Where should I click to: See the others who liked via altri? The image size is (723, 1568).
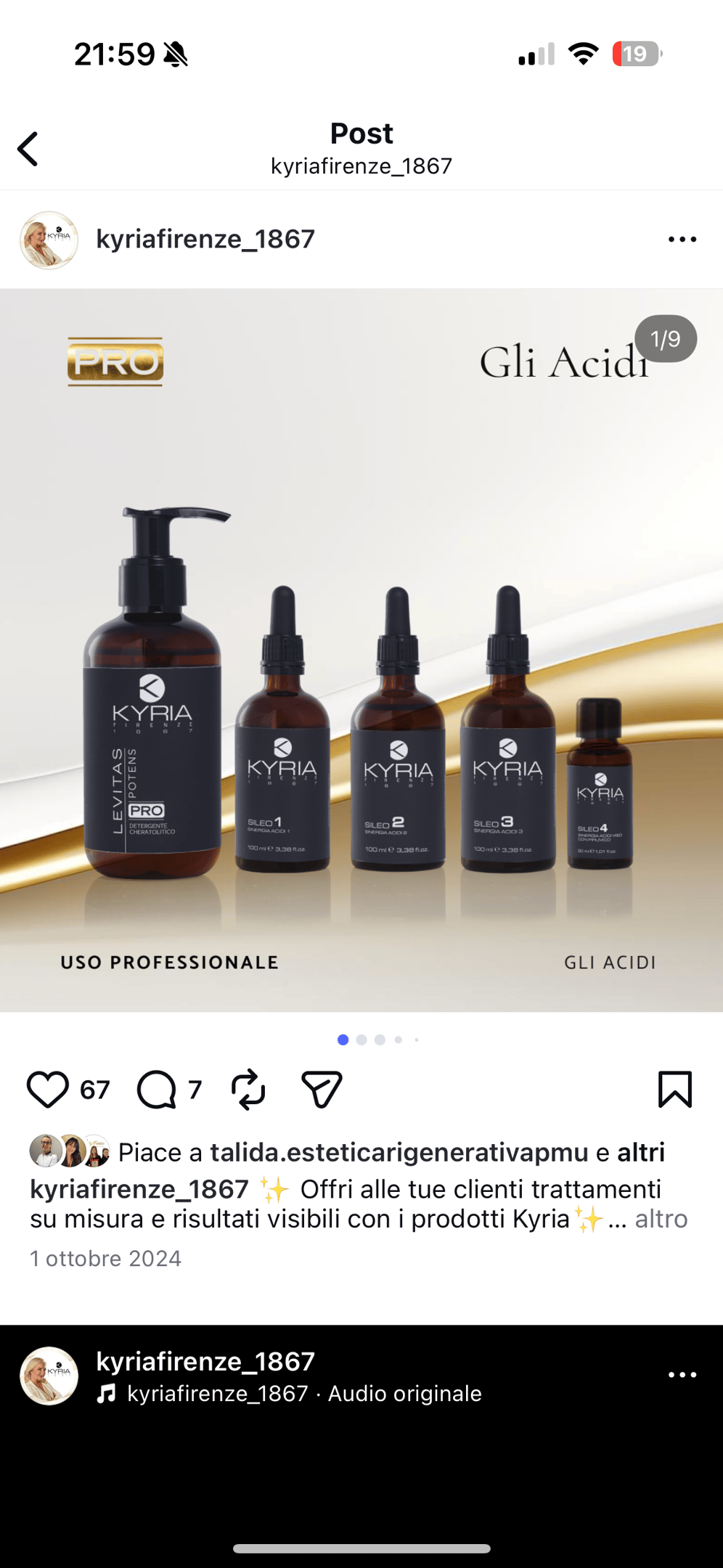coord(640,1152)
